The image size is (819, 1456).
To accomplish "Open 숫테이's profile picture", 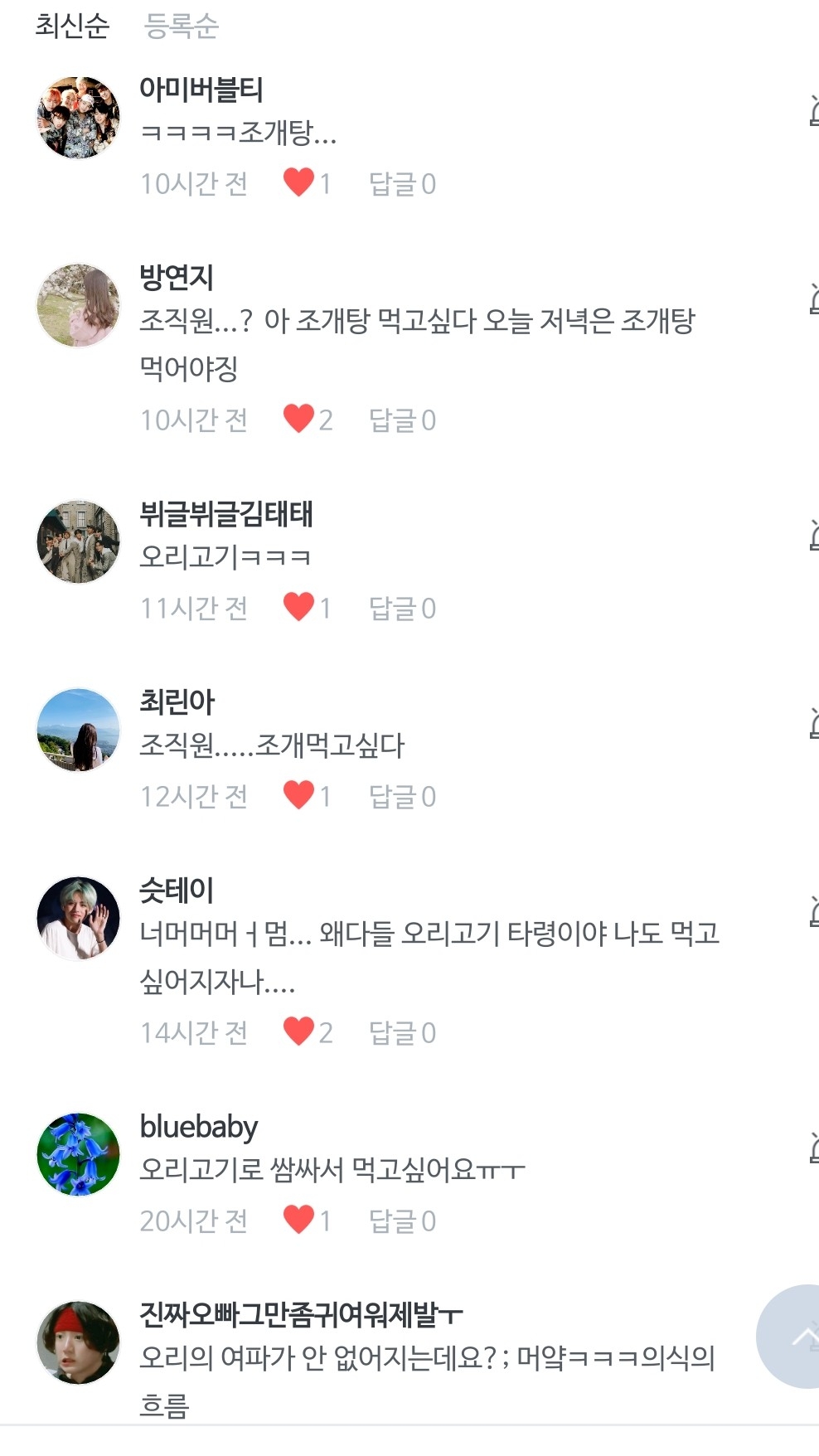I will 79,918.
